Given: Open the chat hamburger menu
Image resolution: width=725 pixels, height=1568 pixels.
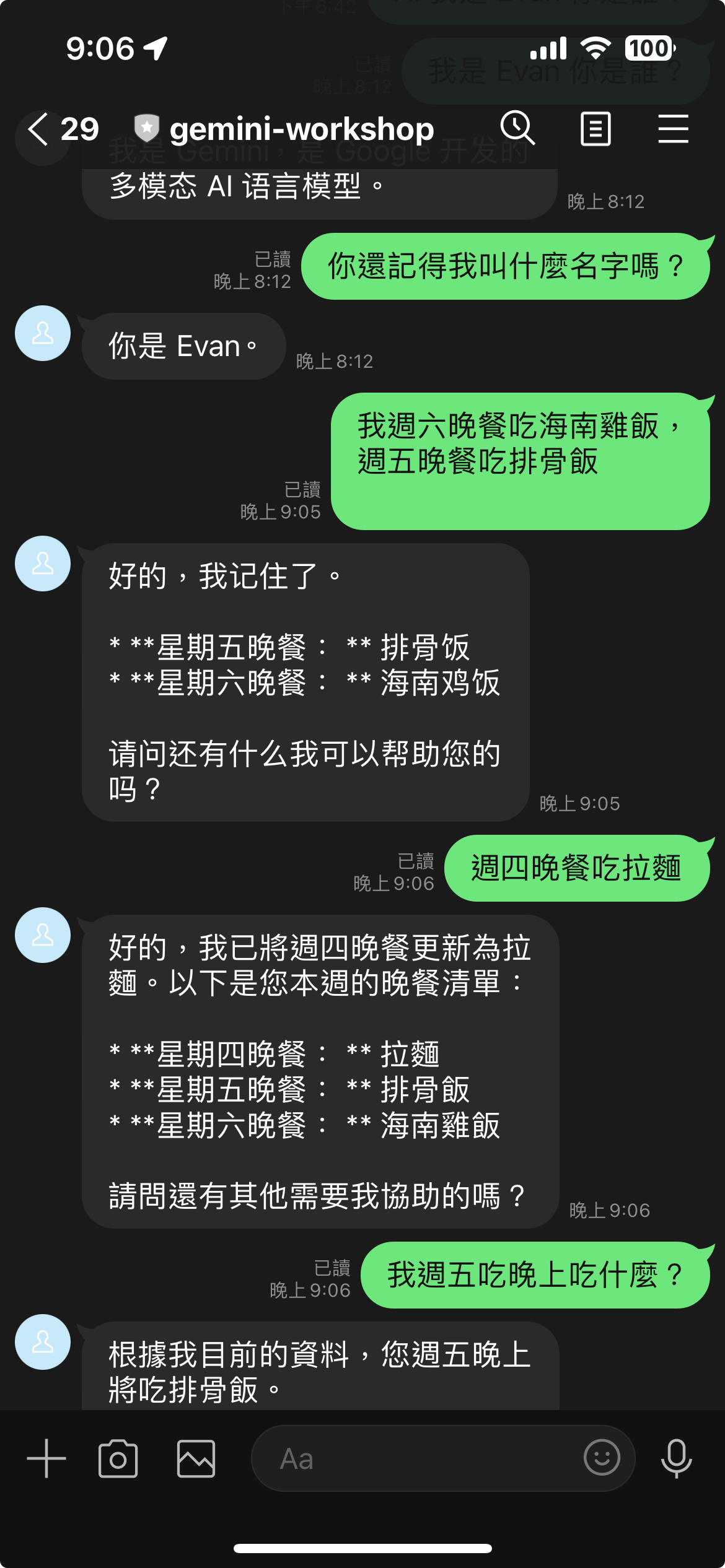Looking at the screenshot, I should (673, 129).
